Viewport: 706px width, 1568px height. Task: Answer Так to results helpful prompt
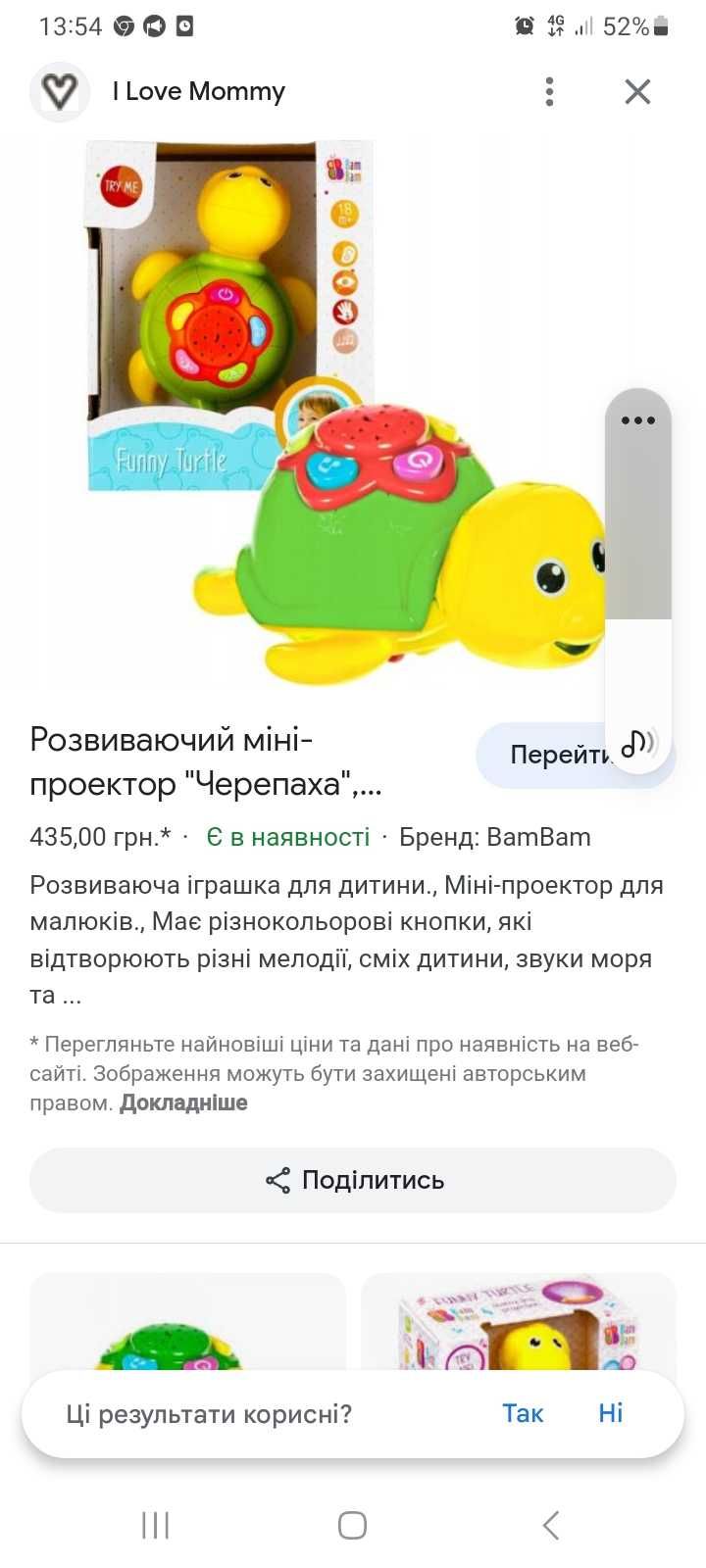pos(523,1413)
